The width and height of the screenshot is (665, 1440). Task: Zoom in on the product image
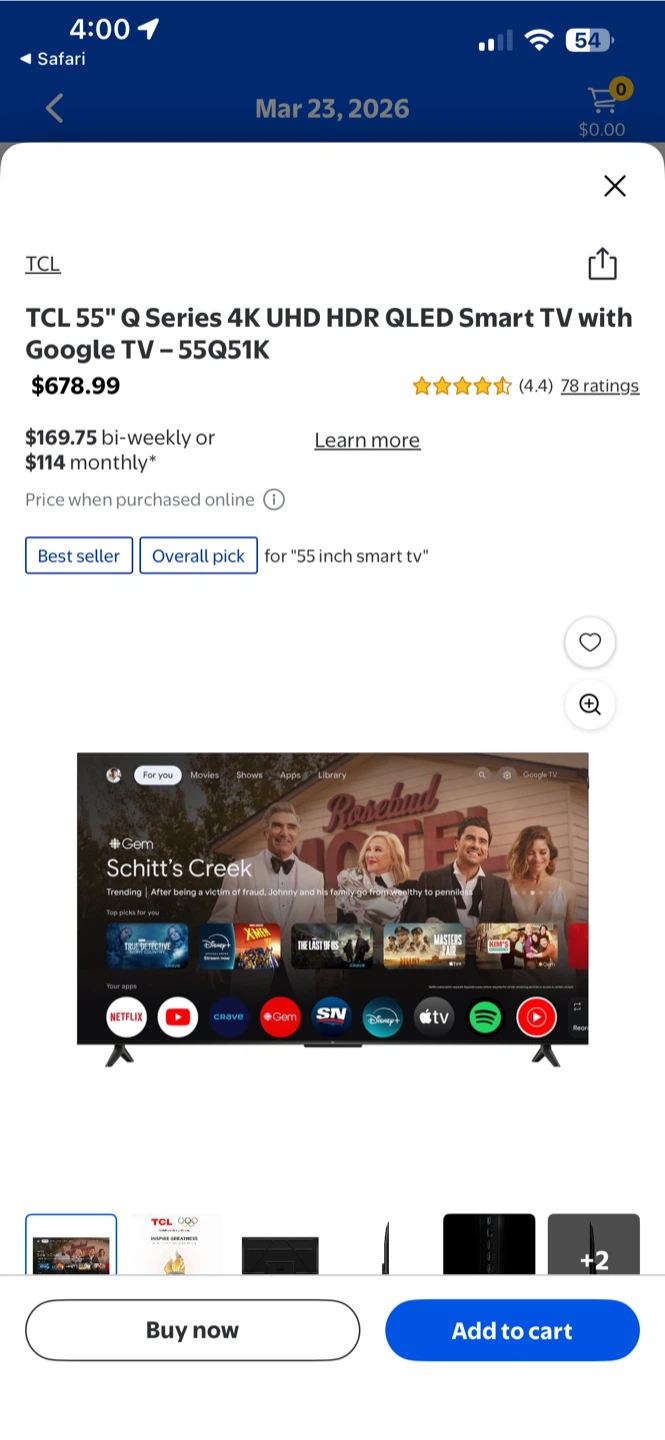click(x=590, y=704)
